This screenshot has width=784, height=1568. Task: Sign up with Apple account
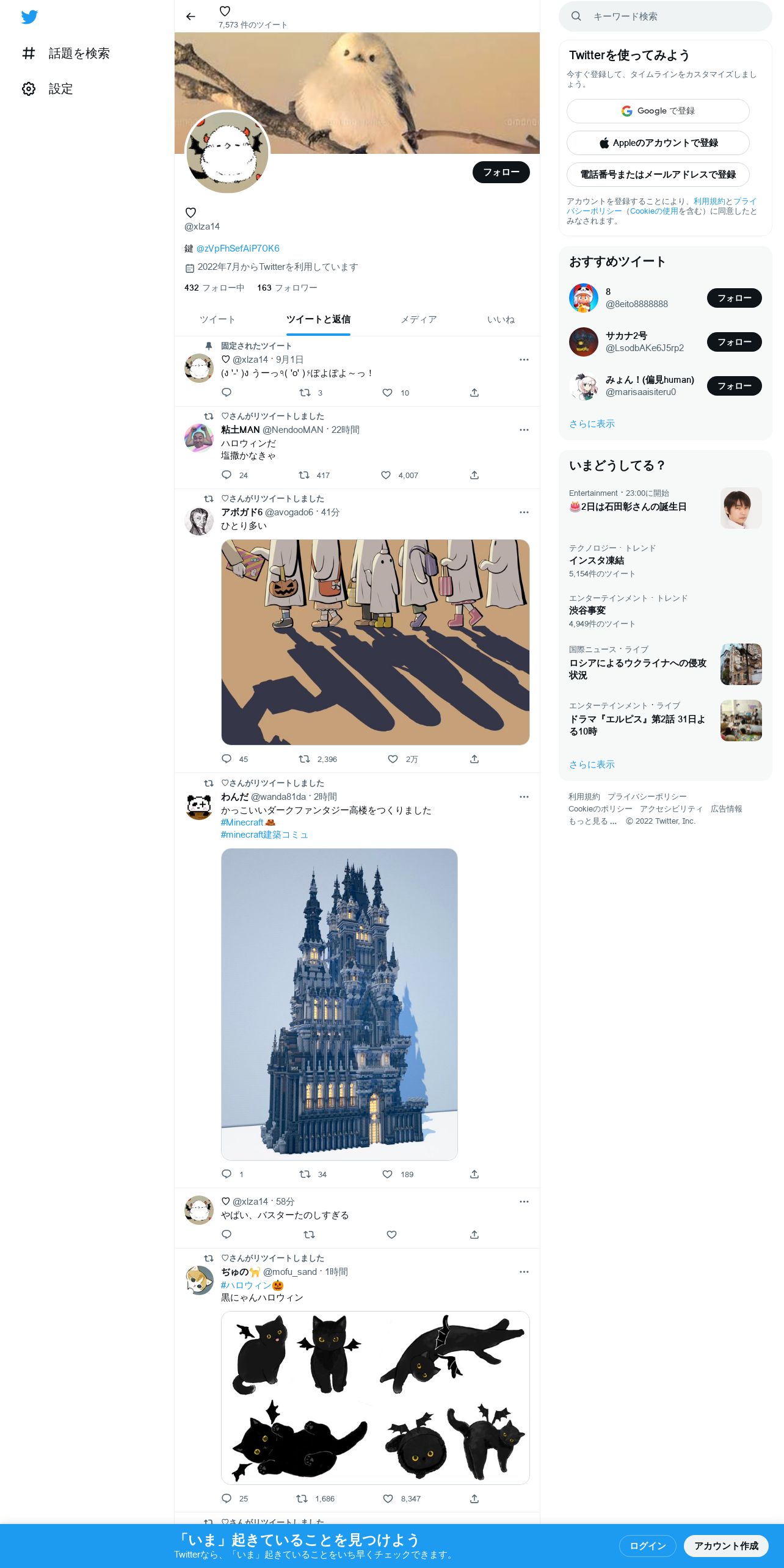tap(658, 143)
